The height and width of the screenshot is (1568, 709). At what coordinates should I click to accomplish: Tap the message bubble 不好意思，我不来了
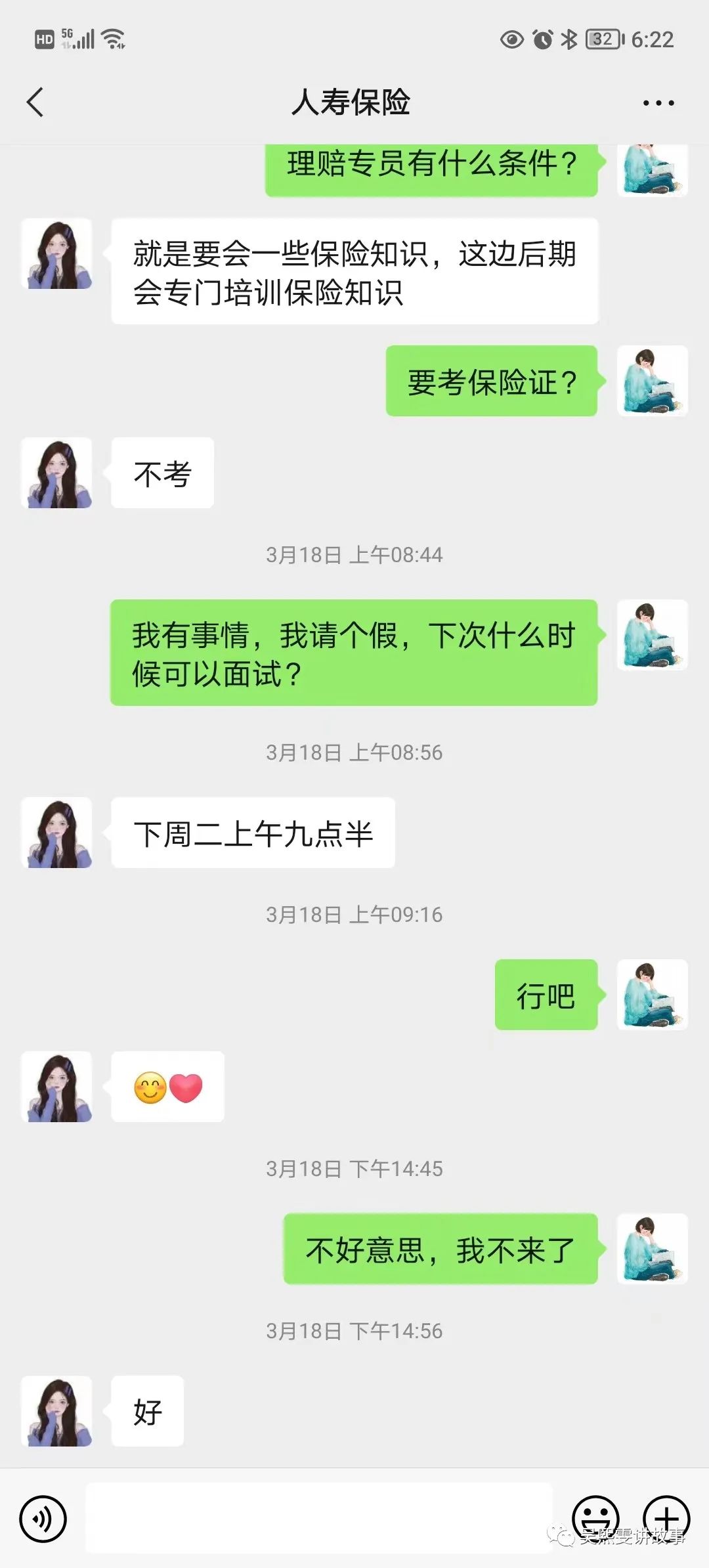(x=441, y=1249)
